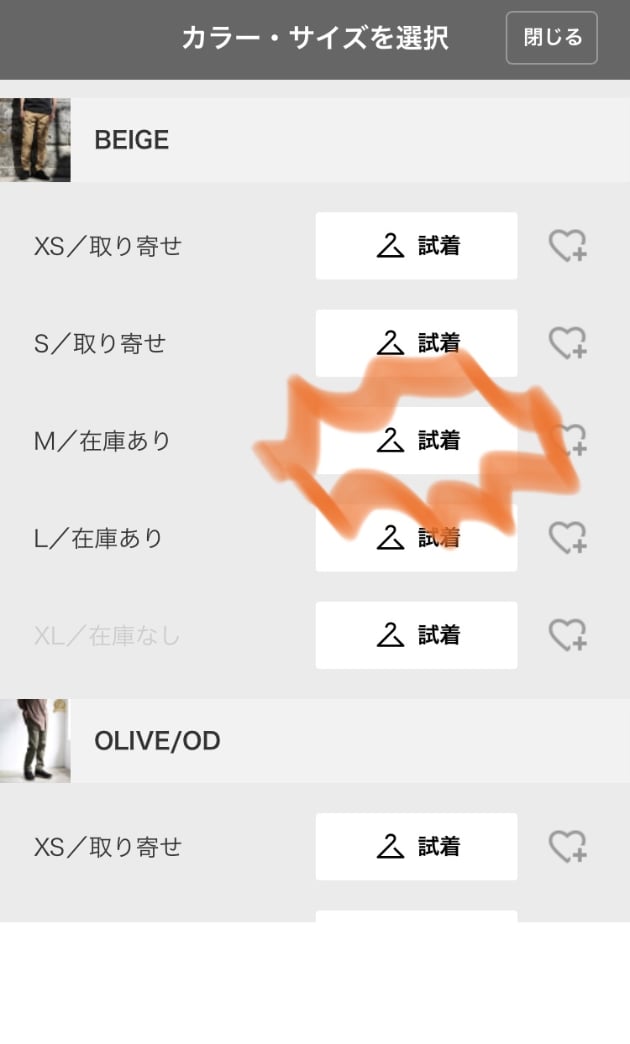
Task: Tap 試着 for BEIGE XS size
Action: pos(416,246)
